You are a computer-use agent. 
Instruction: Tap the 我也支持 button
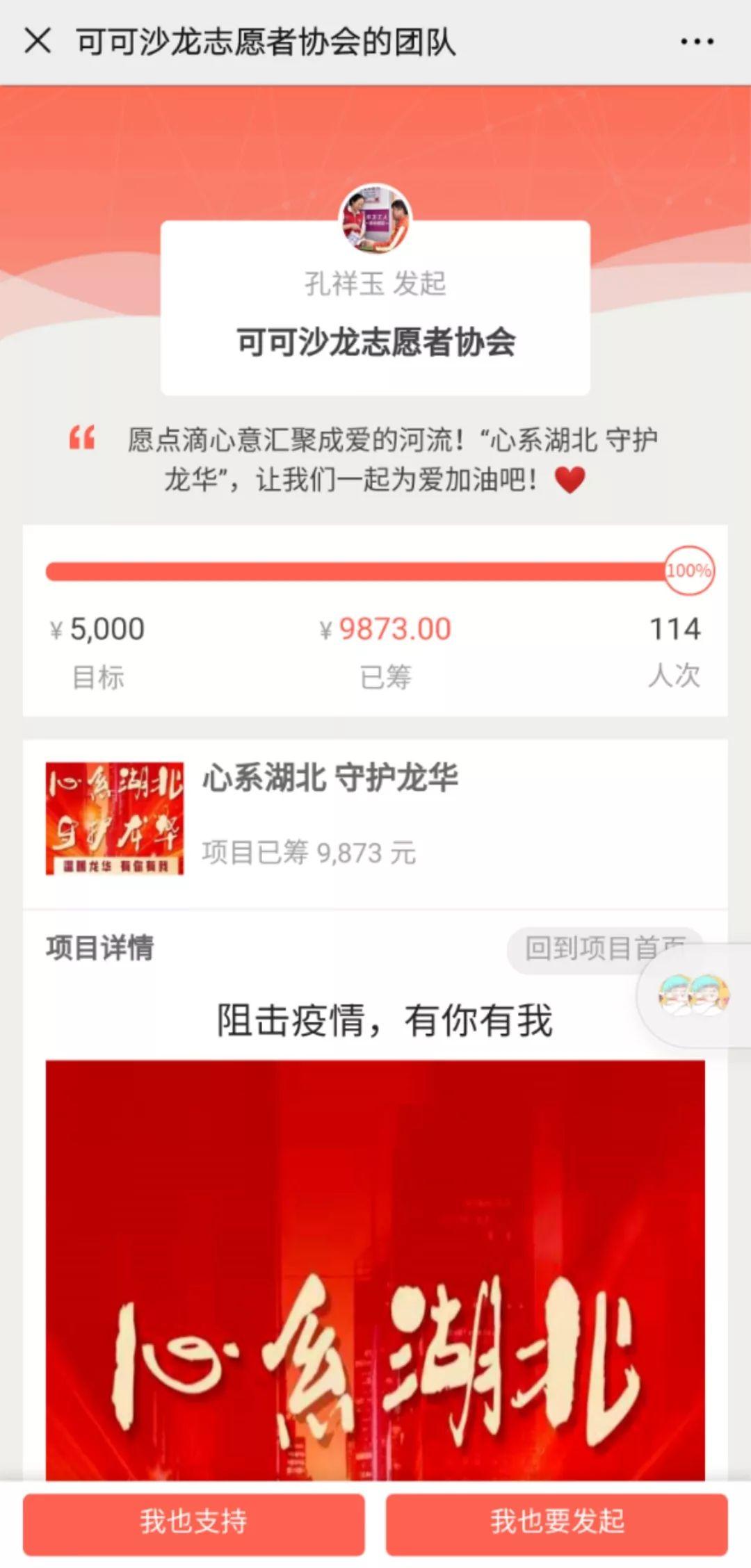pos(193,1521)
